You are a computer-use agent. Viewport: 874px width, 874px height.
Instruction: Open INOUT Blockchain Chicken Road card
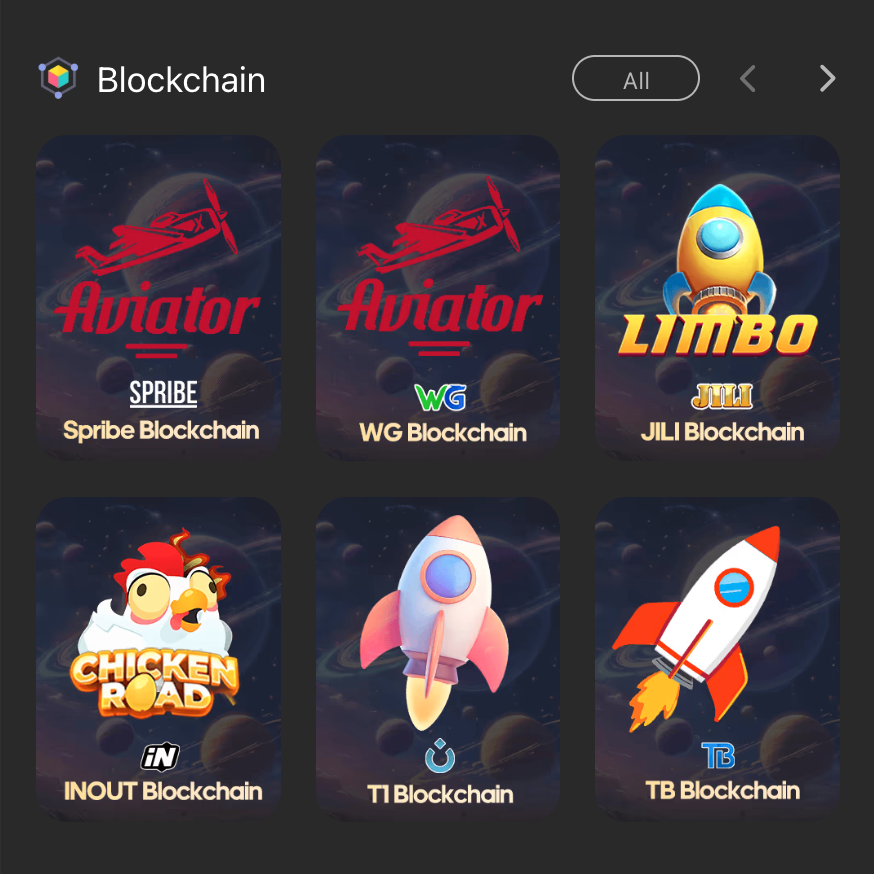pos(158,658)
